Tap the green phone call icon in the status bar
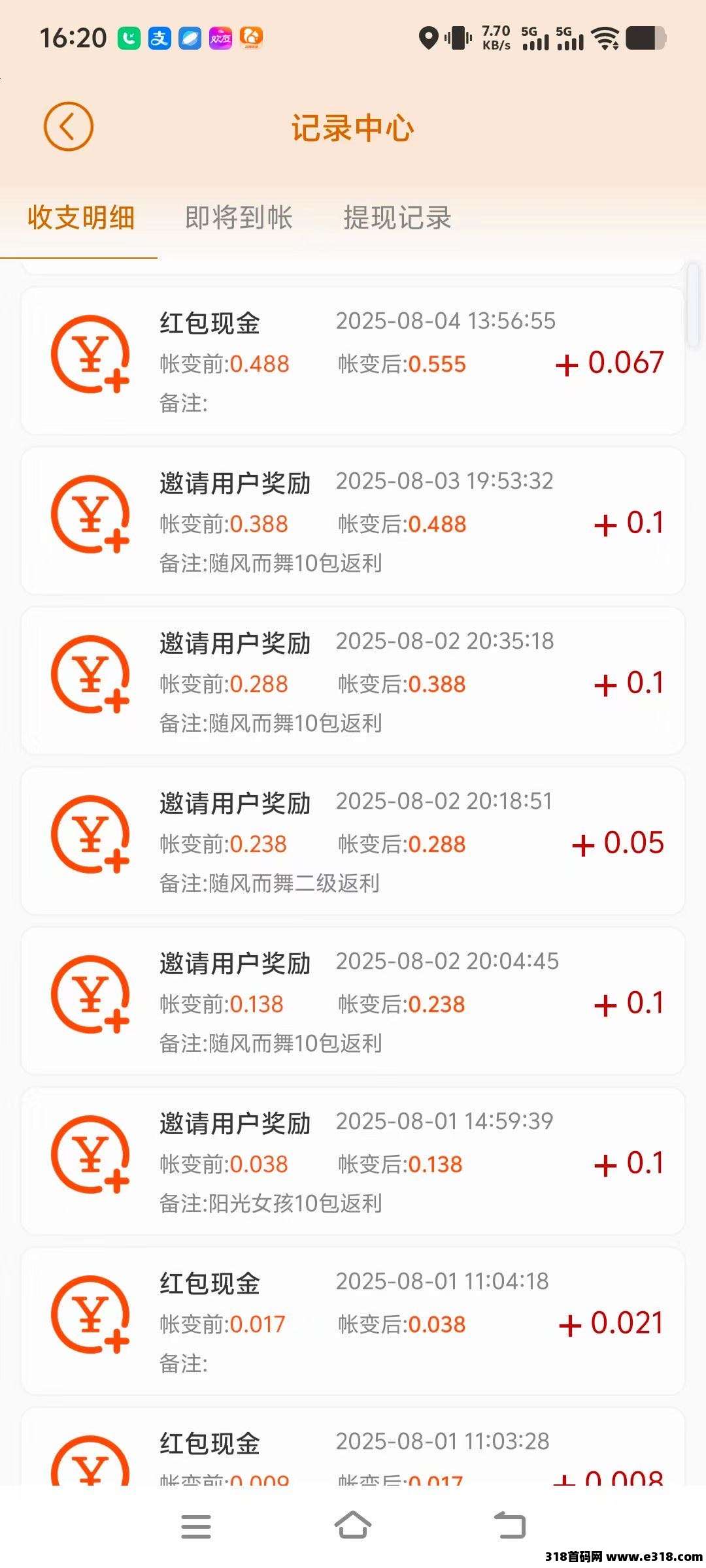This screenshot has width=706, height=1568. click(x=129, y=38)
